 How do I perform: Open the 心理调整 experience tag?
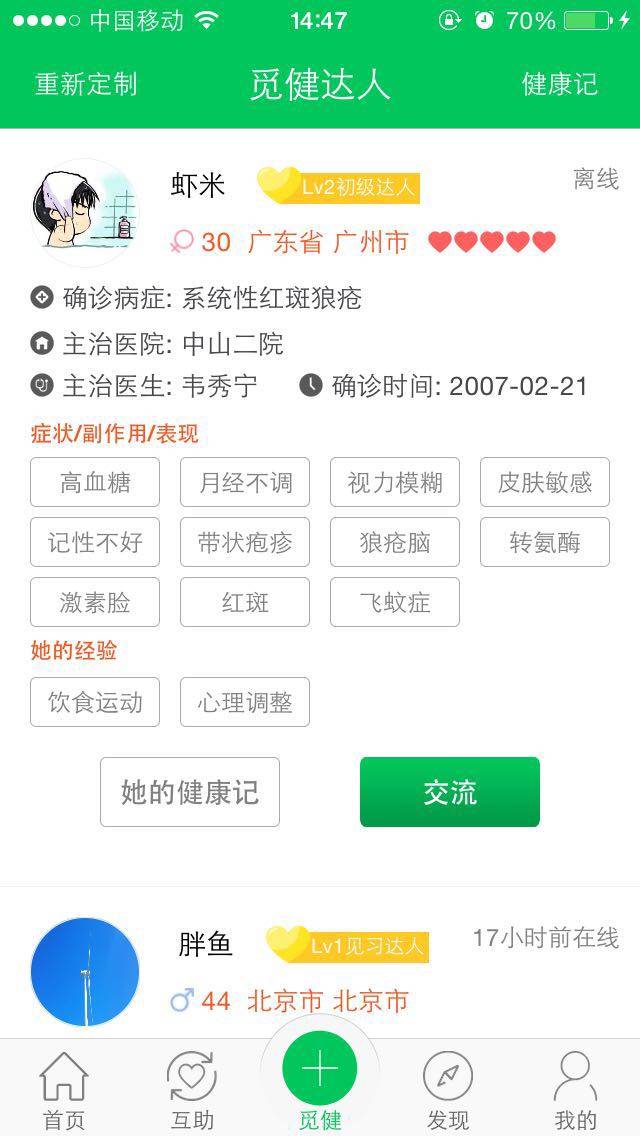[x=245, y=703]
